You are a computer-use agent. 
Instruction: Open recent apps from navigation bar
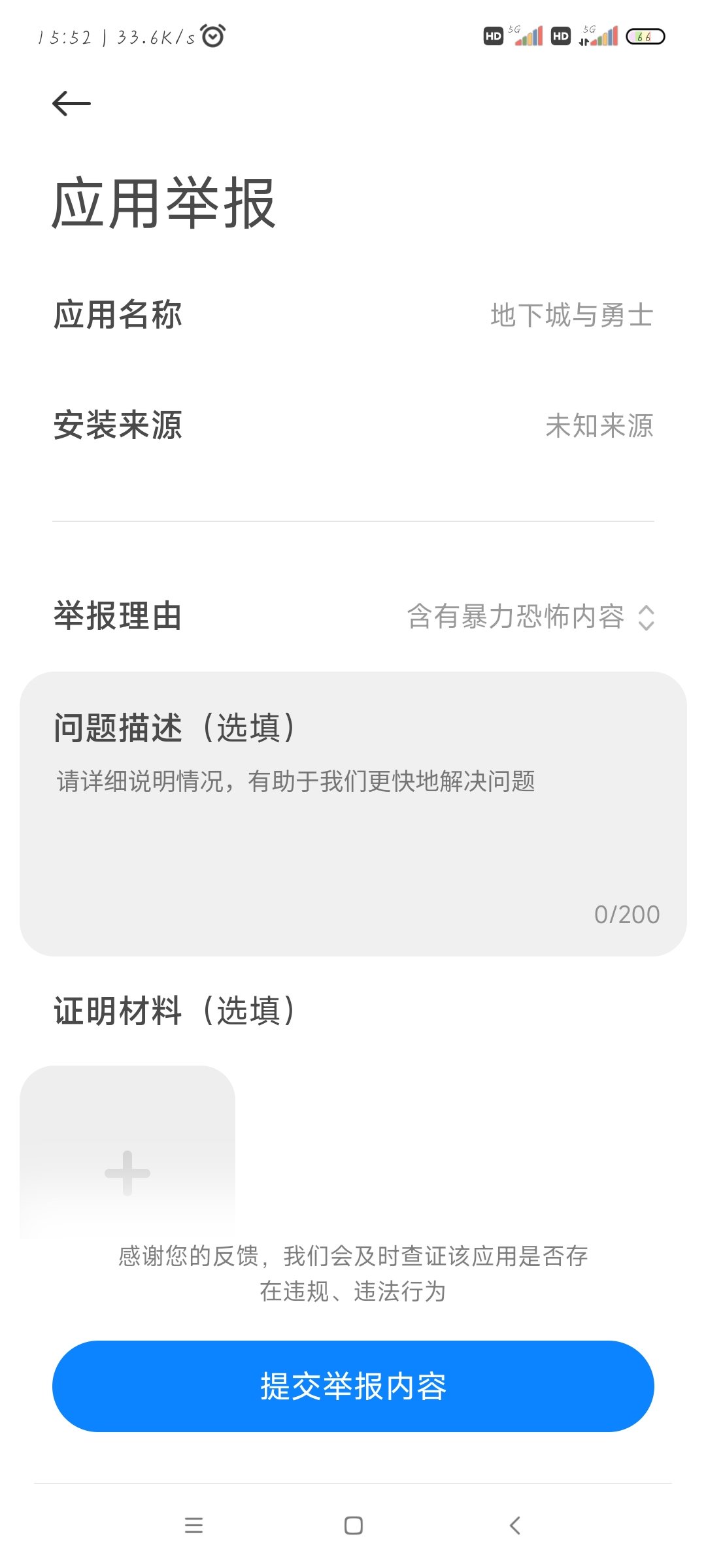coord(193,1525)
